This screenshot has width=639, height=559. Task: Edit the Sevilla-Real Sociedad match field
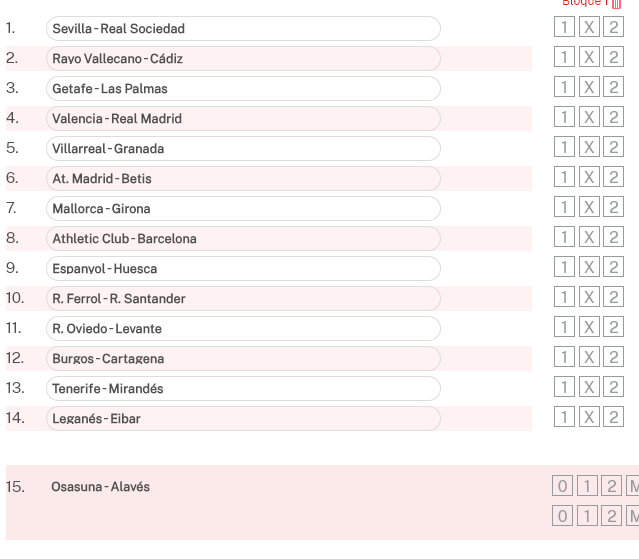(x=243, y=28)
